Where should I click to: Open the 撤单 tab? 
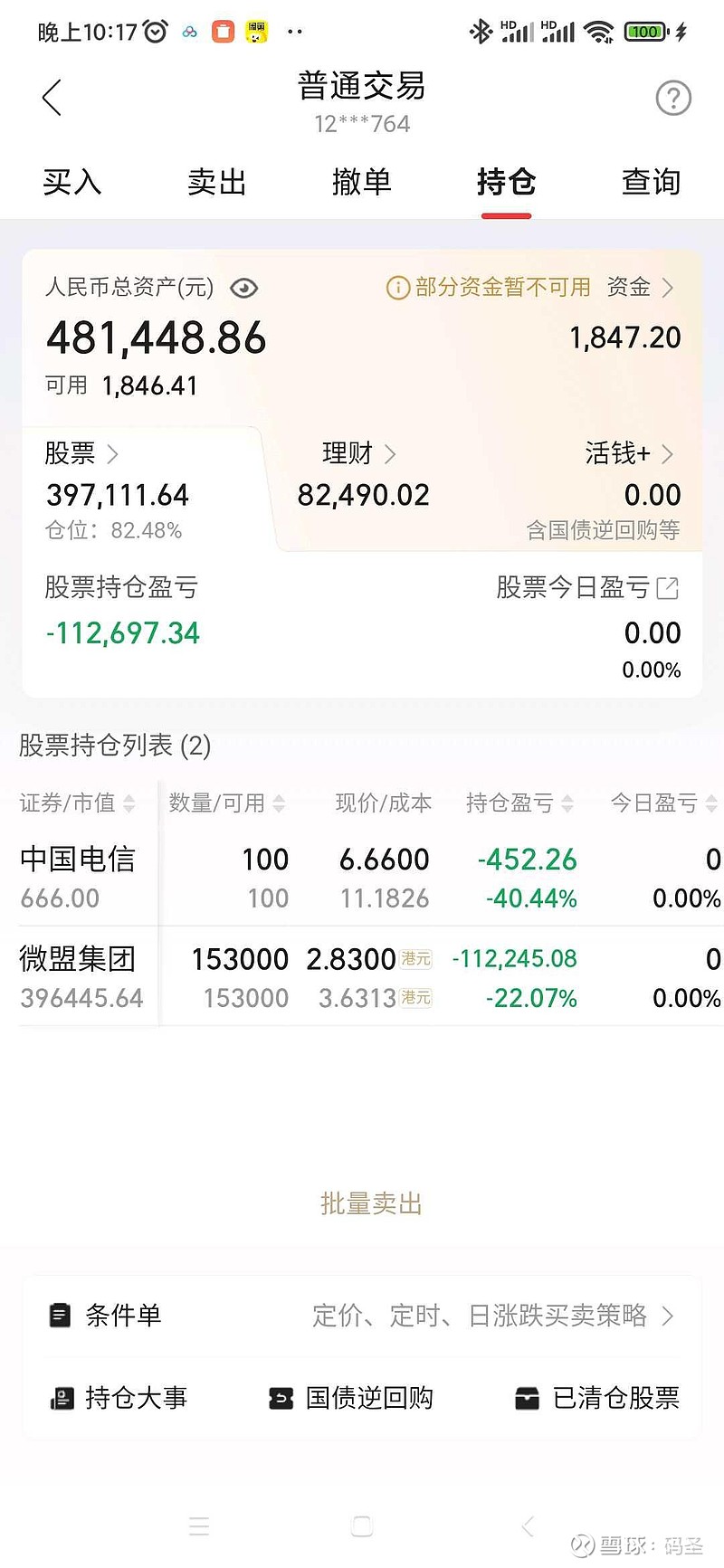click(361, 182)
